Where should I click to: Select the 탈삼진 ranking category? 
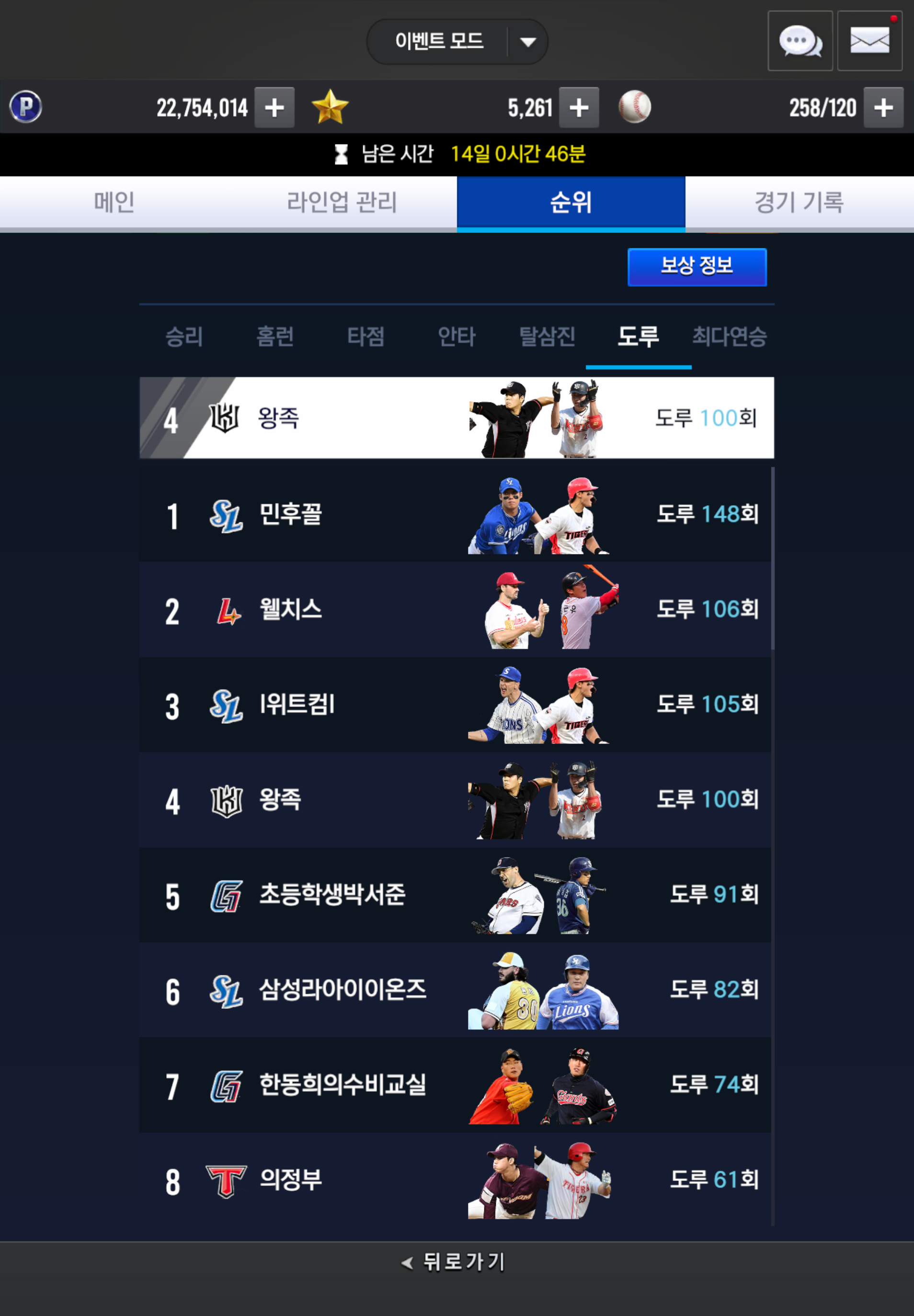[x=547, y=336]
